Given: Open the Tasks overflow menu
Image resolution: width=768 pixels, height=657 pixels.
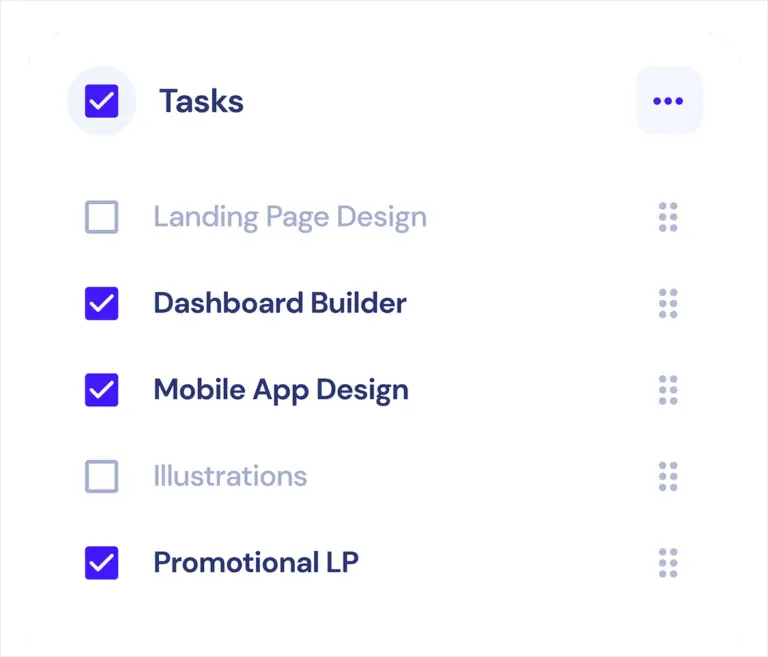Looking at the screenshot, I should coord(668,101).
